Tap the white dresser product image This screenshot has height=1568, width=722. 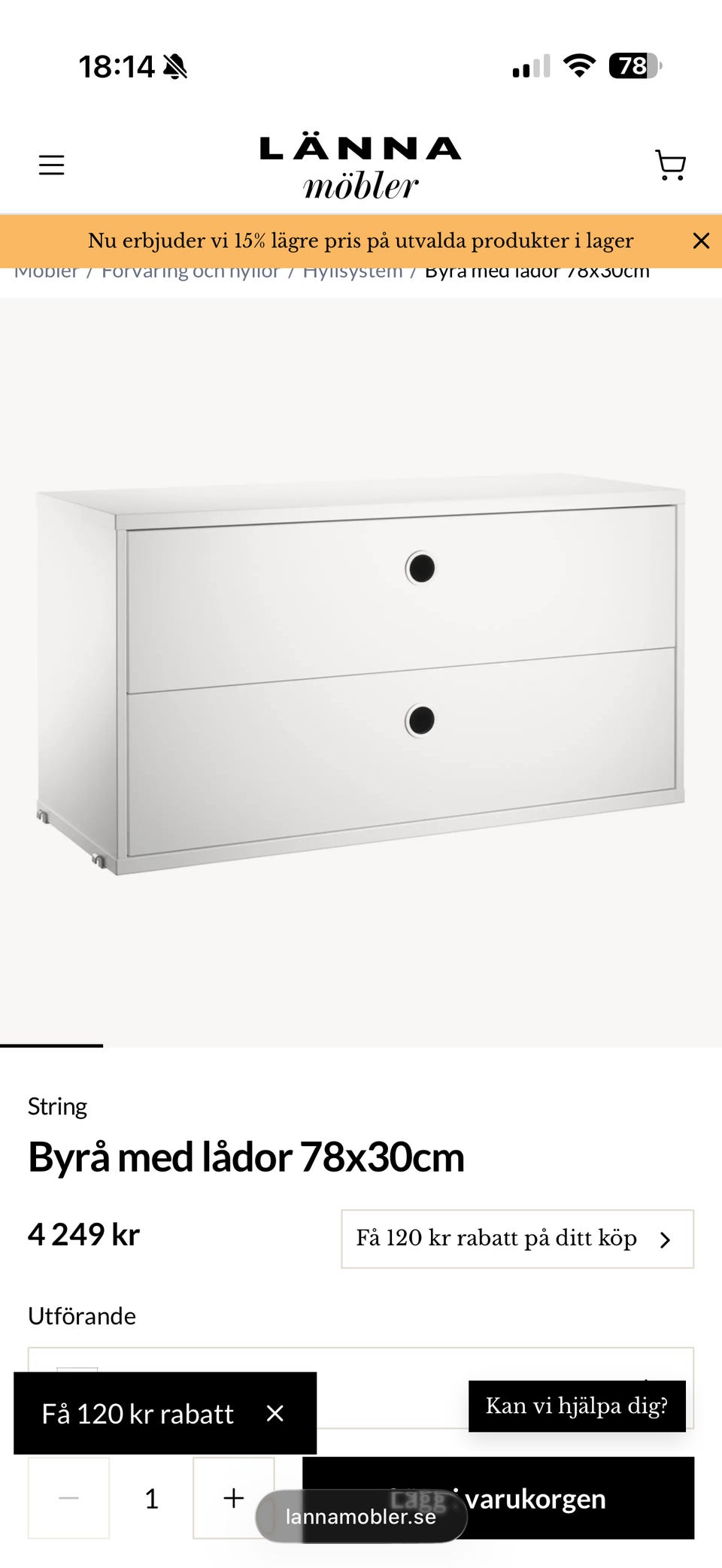[x=361, y=672]
